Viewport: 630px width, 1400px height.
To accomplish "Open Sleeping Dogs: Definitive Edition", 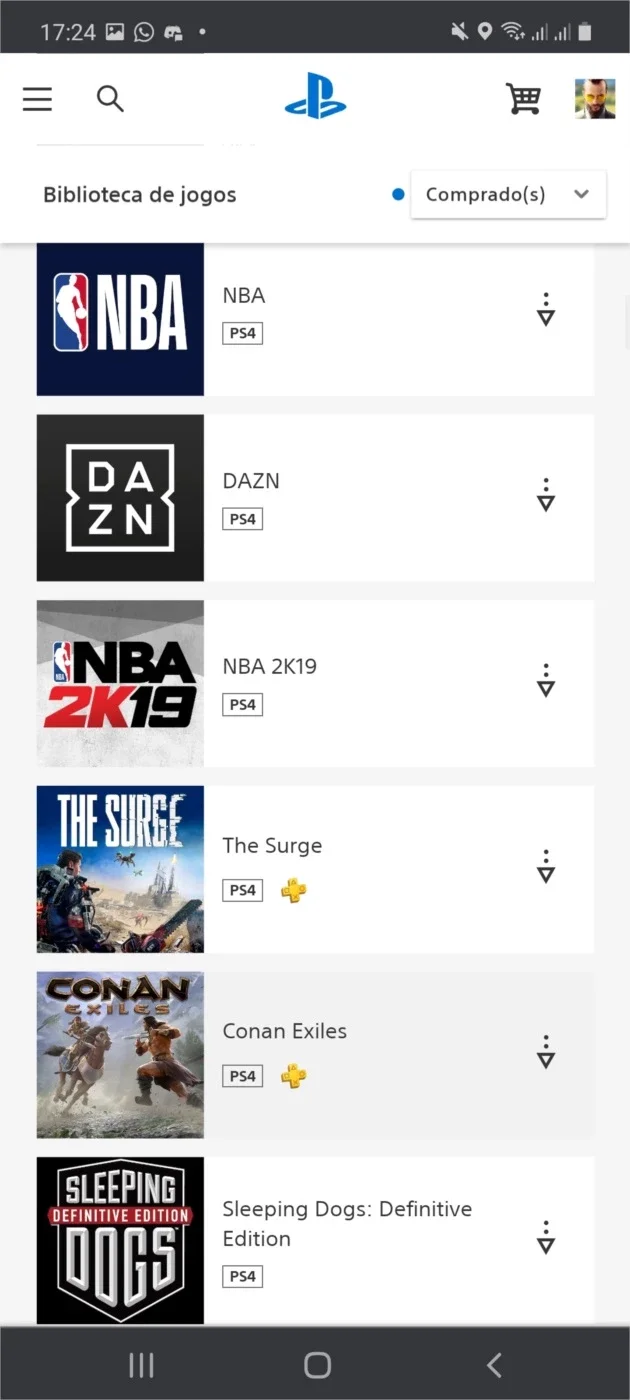I will pos(315,1240).
